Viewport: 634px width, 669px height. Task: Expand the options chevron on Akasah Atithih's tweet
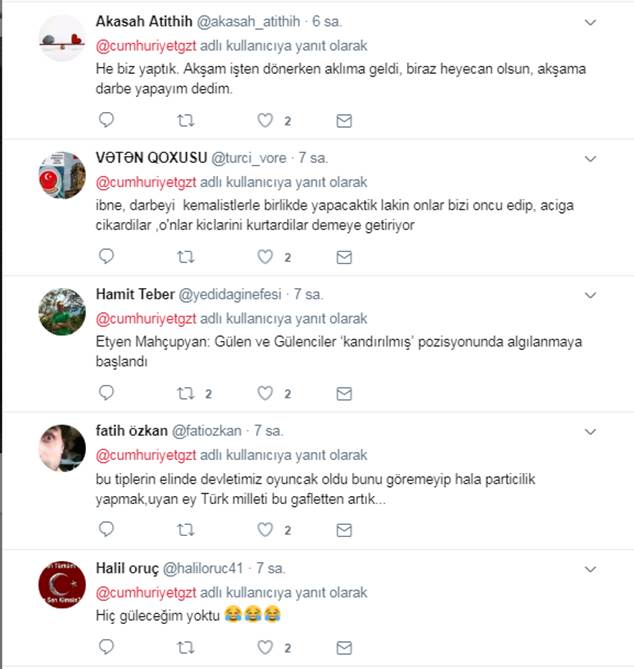[x=590, y=23]
